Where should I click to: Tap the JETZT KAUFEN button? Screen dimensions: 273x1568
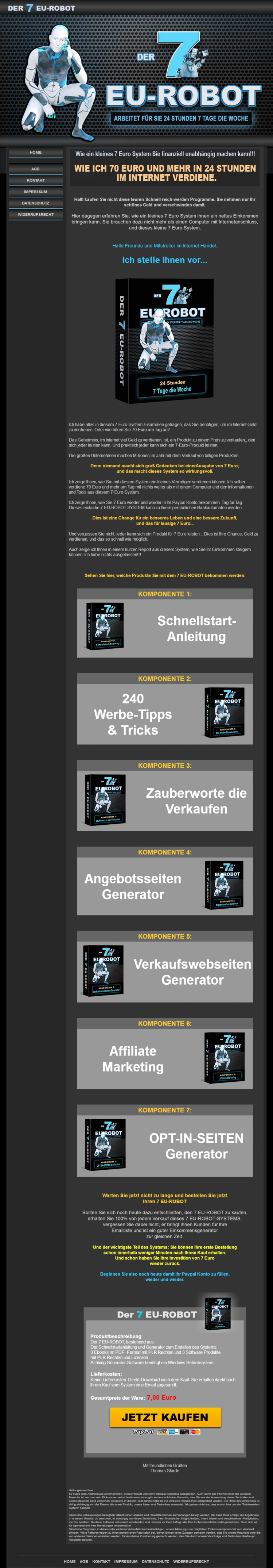coord(165,1417)
